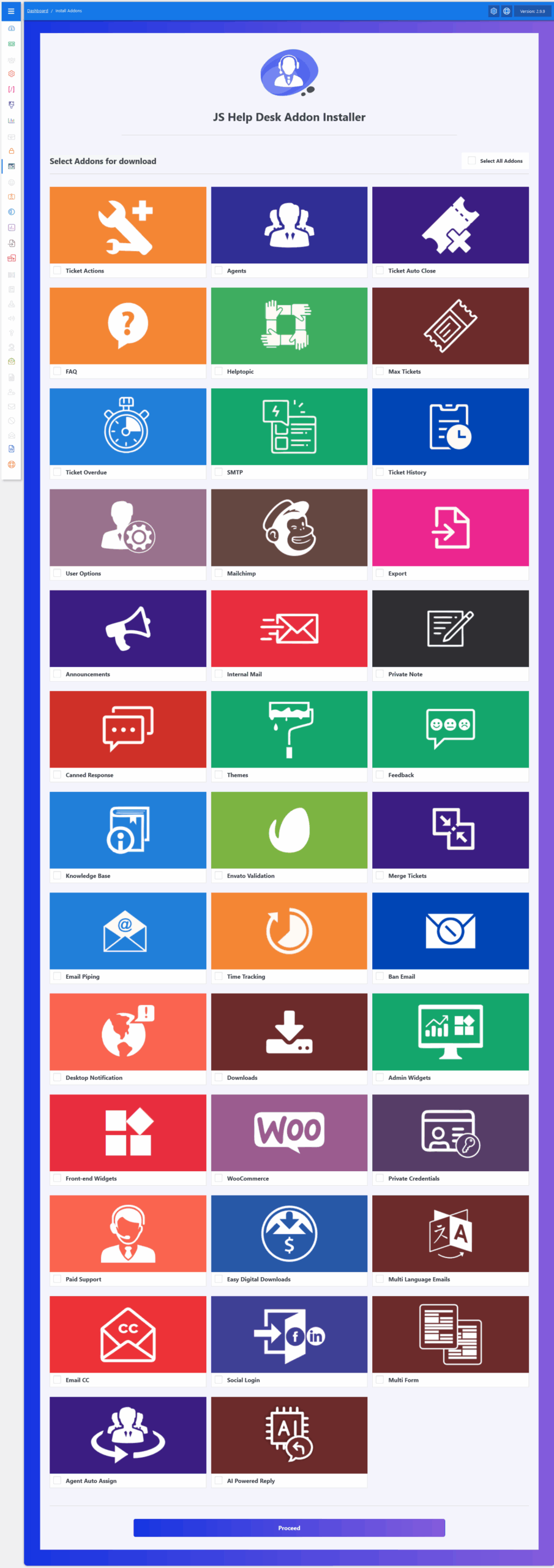Viewport: 554px width, 1568px height.
Task: Tick the Social Login checkbox
Action: coord(219,1380)
